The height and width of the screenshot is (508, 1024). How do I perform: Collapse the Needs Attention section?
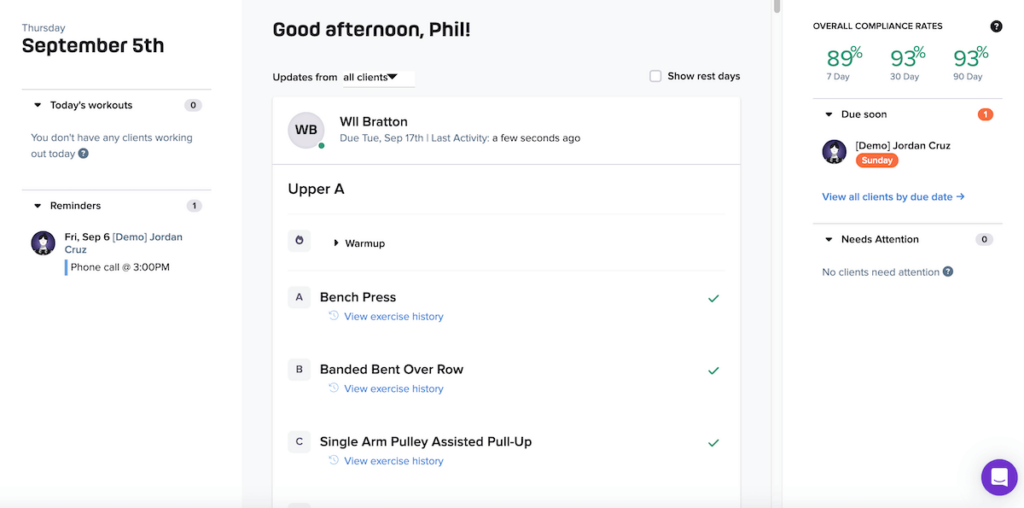pos(829,240)
